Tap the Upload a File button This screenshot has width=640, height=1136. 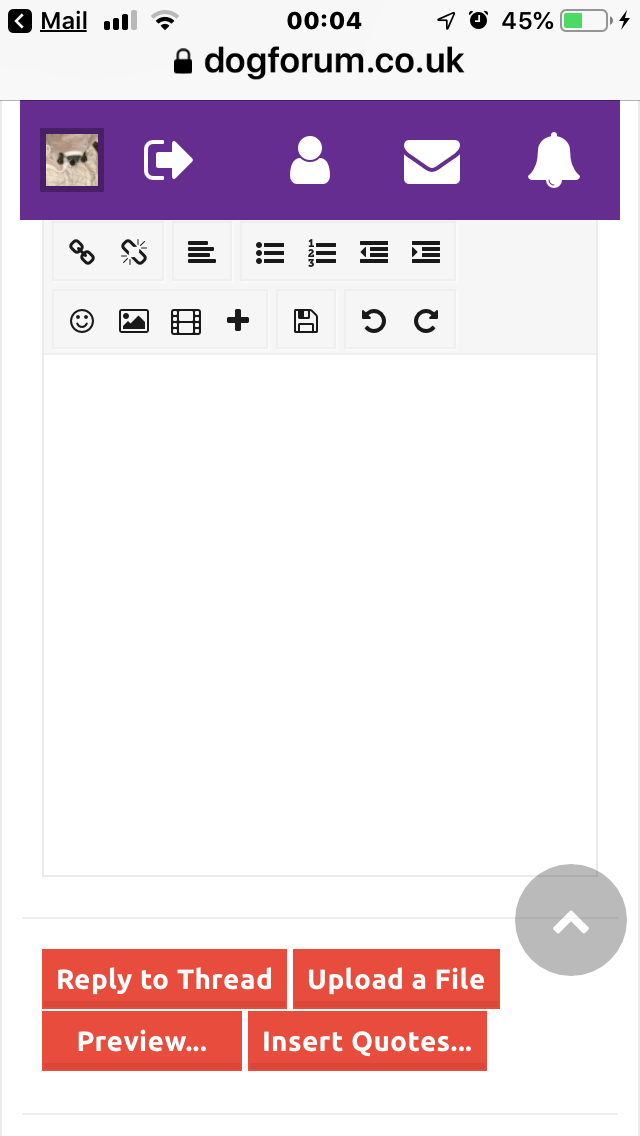396,979
